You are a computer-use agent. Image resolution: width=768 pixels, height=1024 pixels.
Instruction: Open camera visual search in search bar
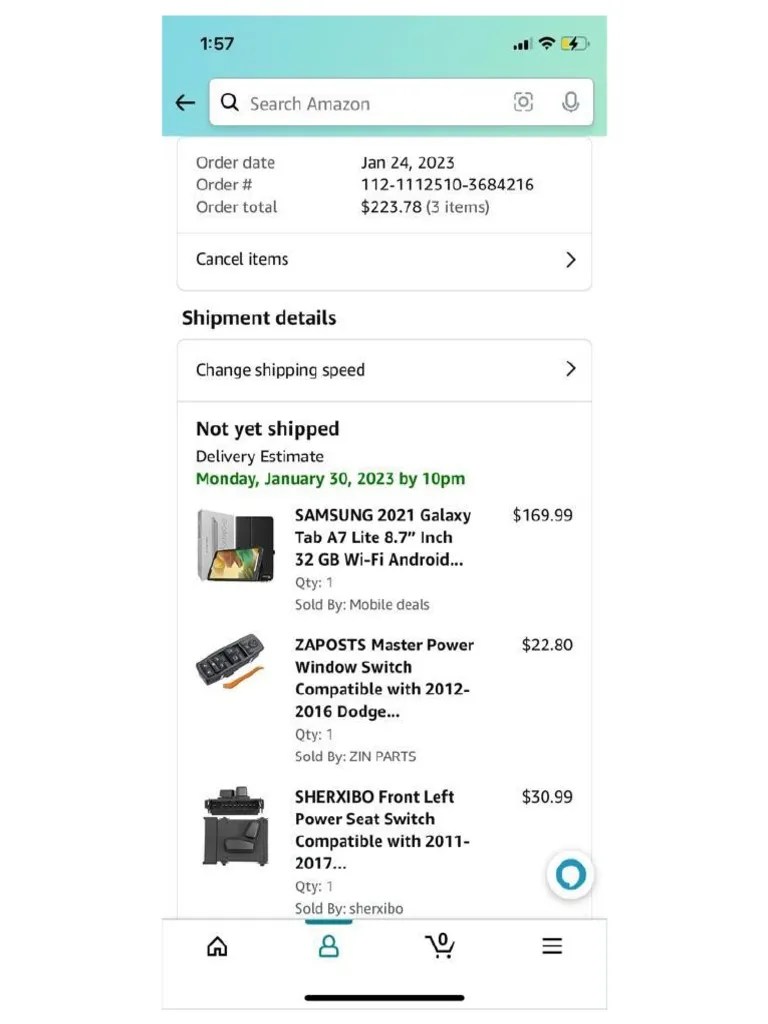point(524,102)
